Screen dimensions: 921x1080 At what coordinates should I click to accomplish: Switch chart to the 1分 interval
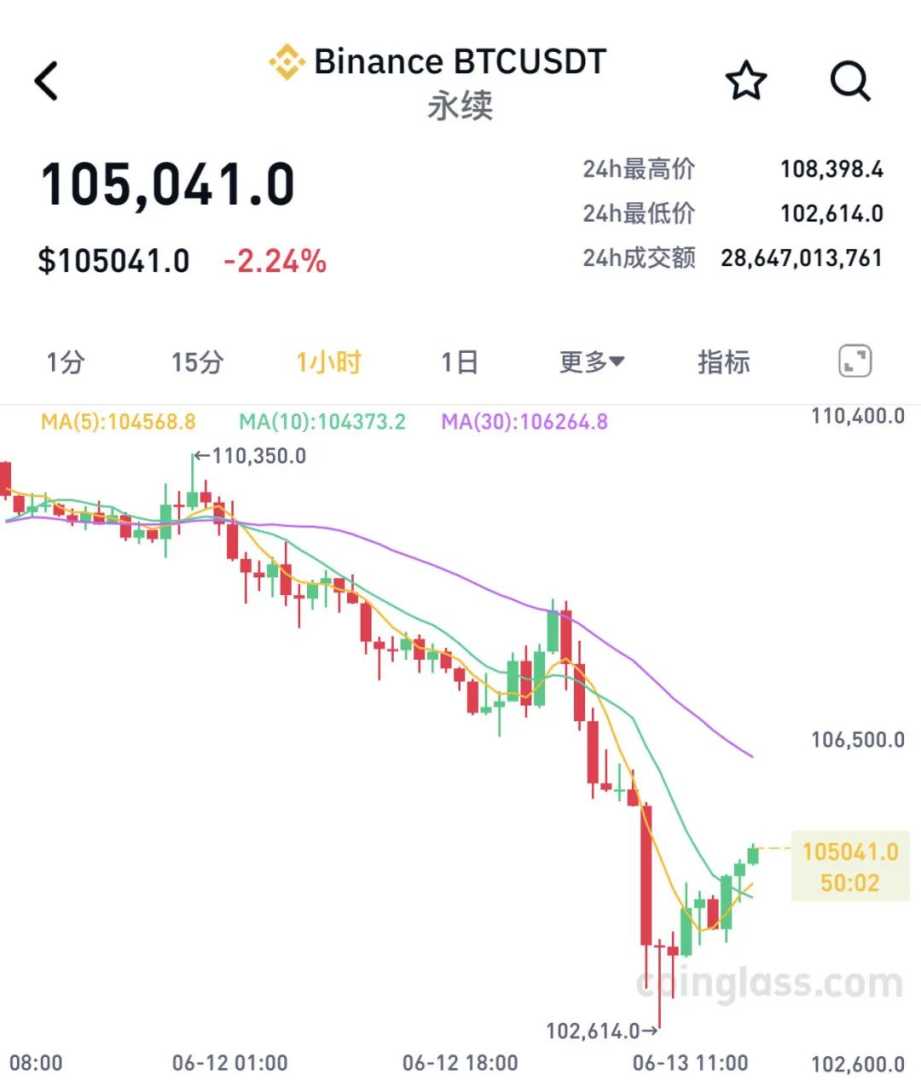pos(66,362)
